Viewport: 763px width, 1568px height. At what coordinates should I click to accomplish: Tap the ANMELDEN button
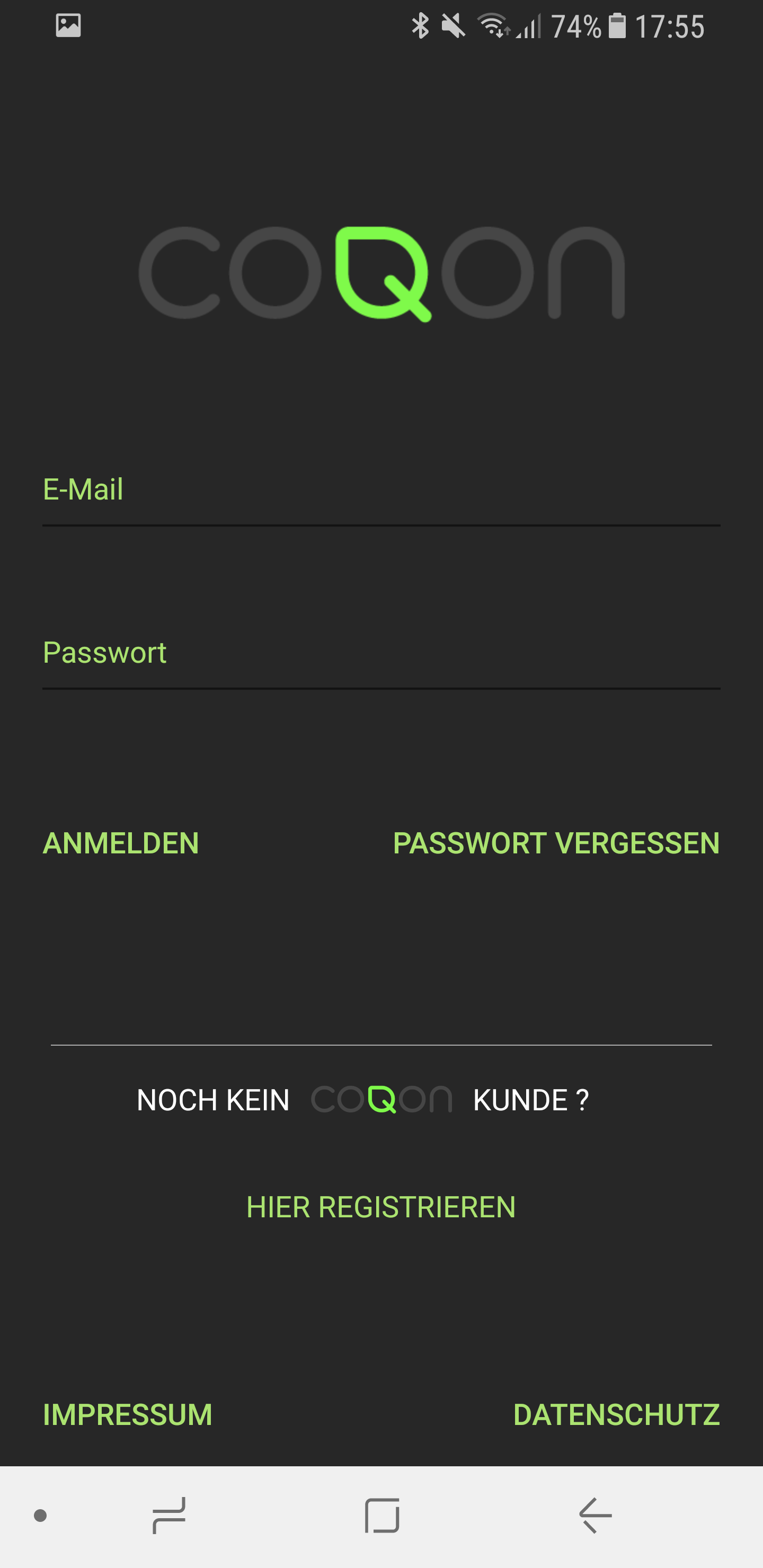121,843
